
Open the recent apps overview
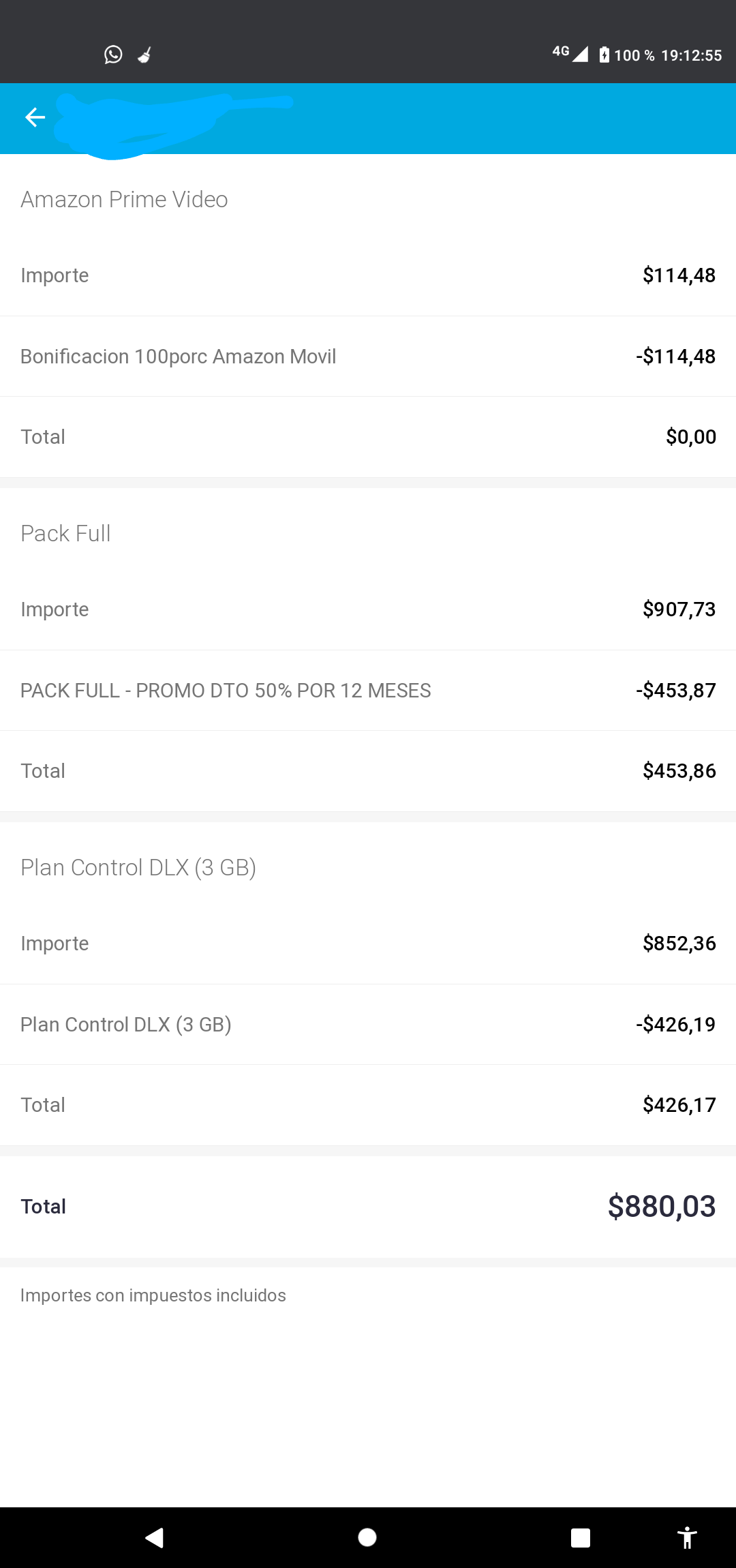pyautogui.click(x=580, y=1538)
